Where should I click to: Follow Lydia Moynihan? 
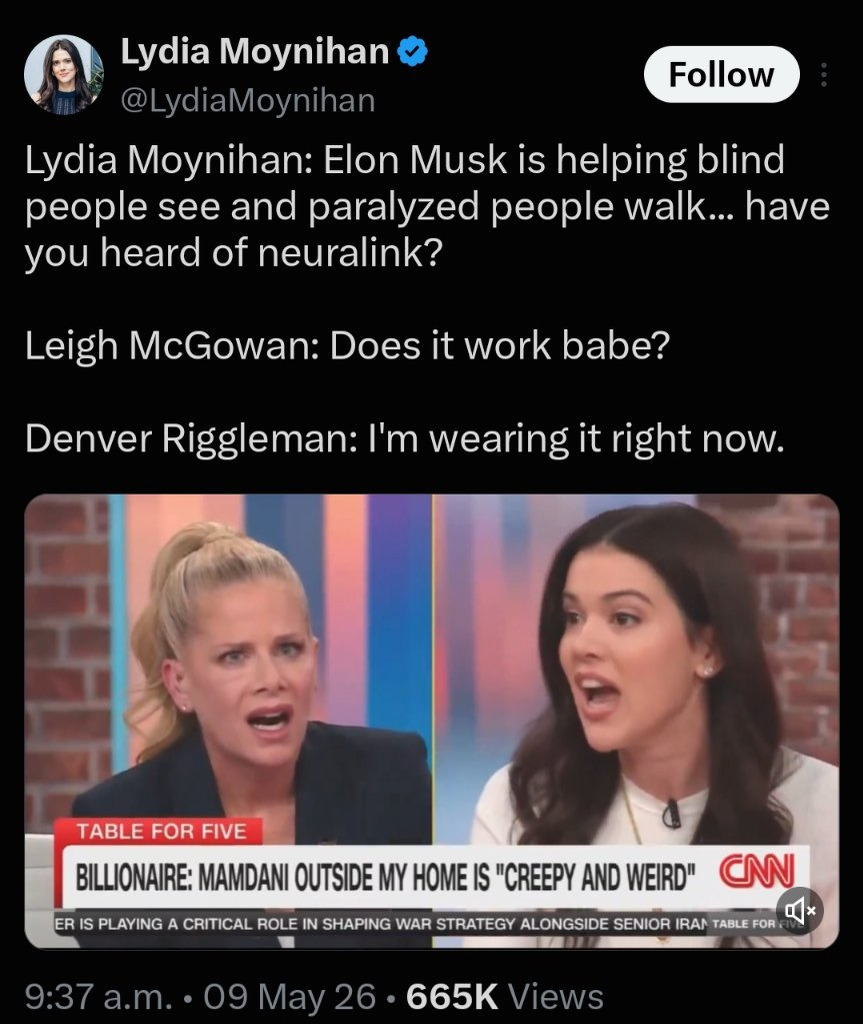pos(721,74)
